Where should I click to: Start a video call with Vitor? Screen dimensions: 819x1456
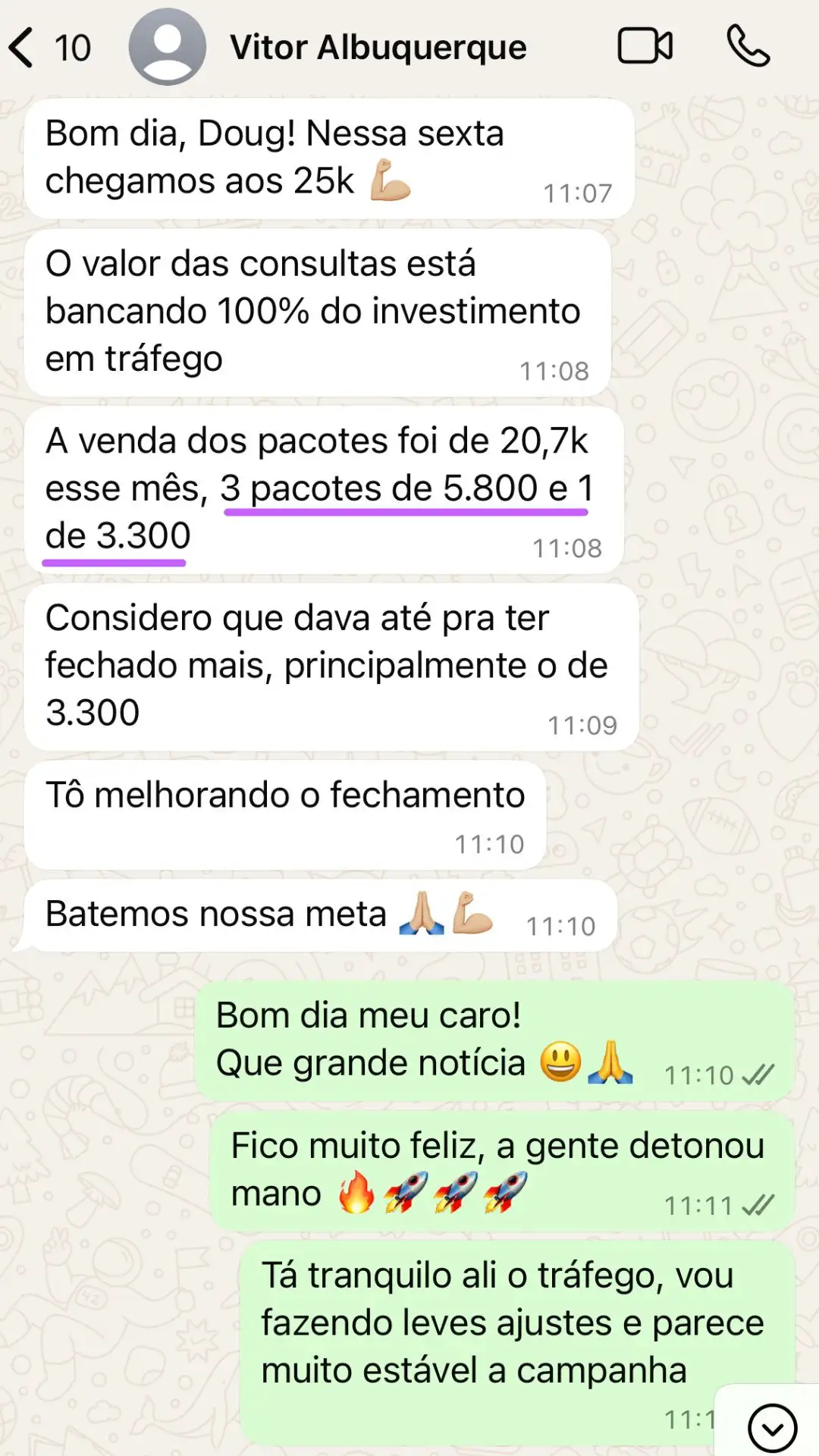point(645,46)
